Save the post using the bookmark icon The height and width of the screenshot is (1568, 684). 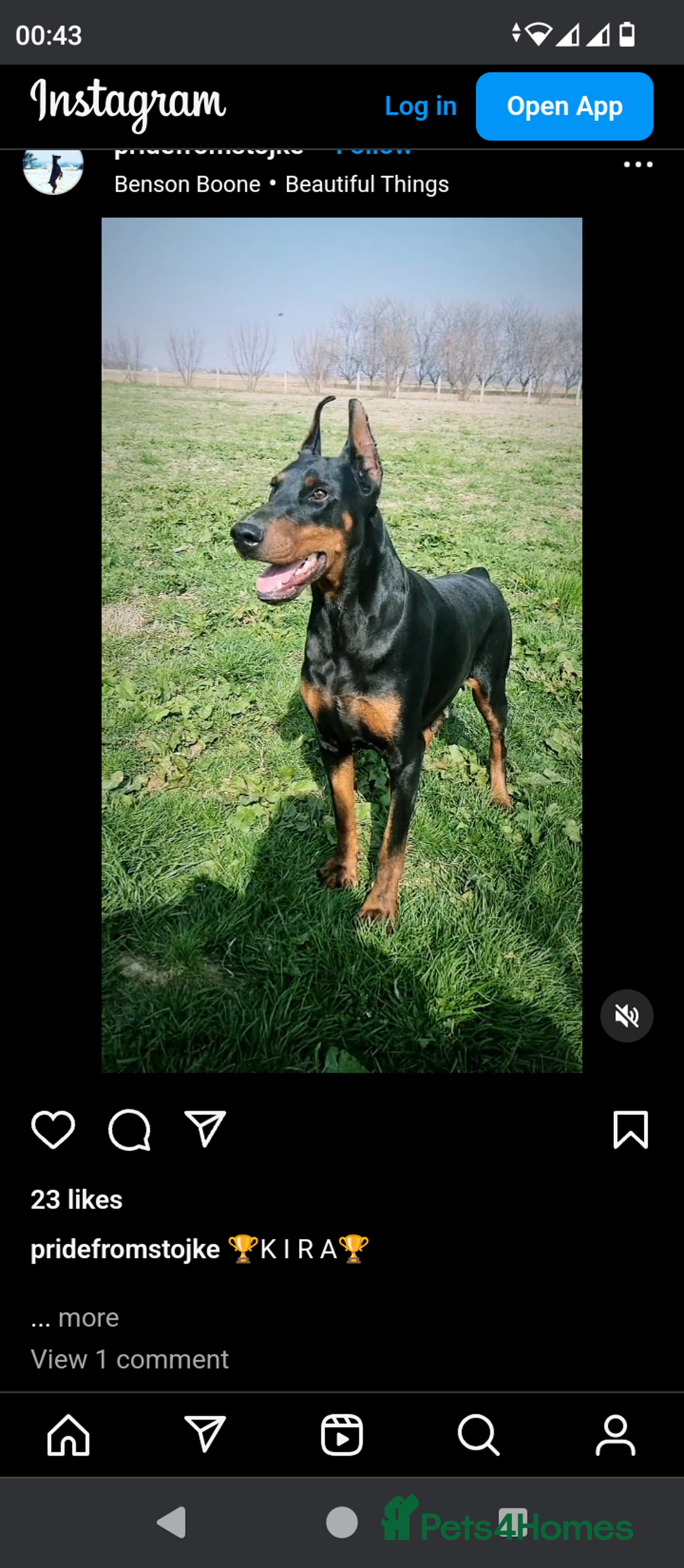(630, 1131)
